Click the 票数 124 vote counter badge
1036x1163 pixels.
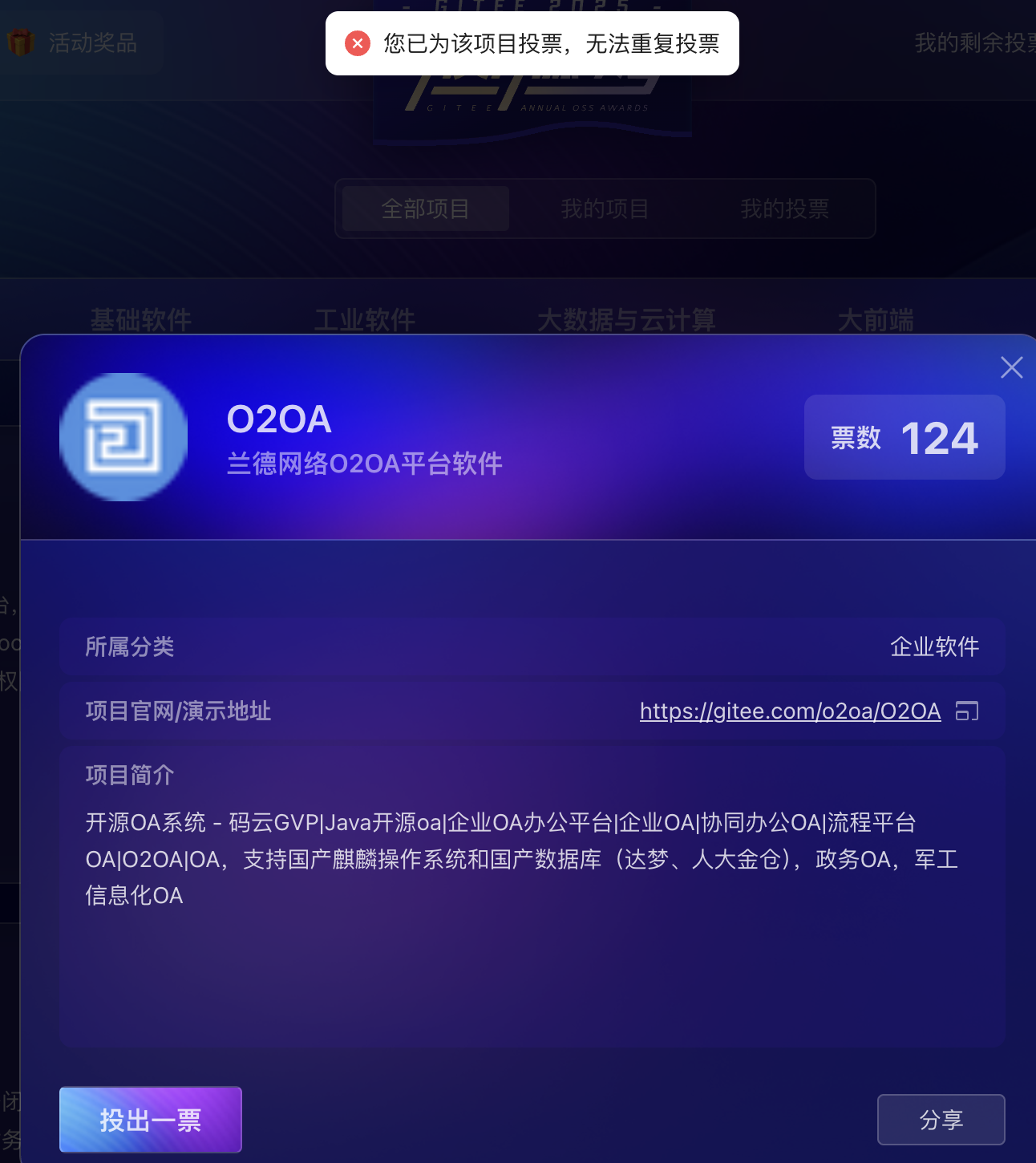(904, 437)
